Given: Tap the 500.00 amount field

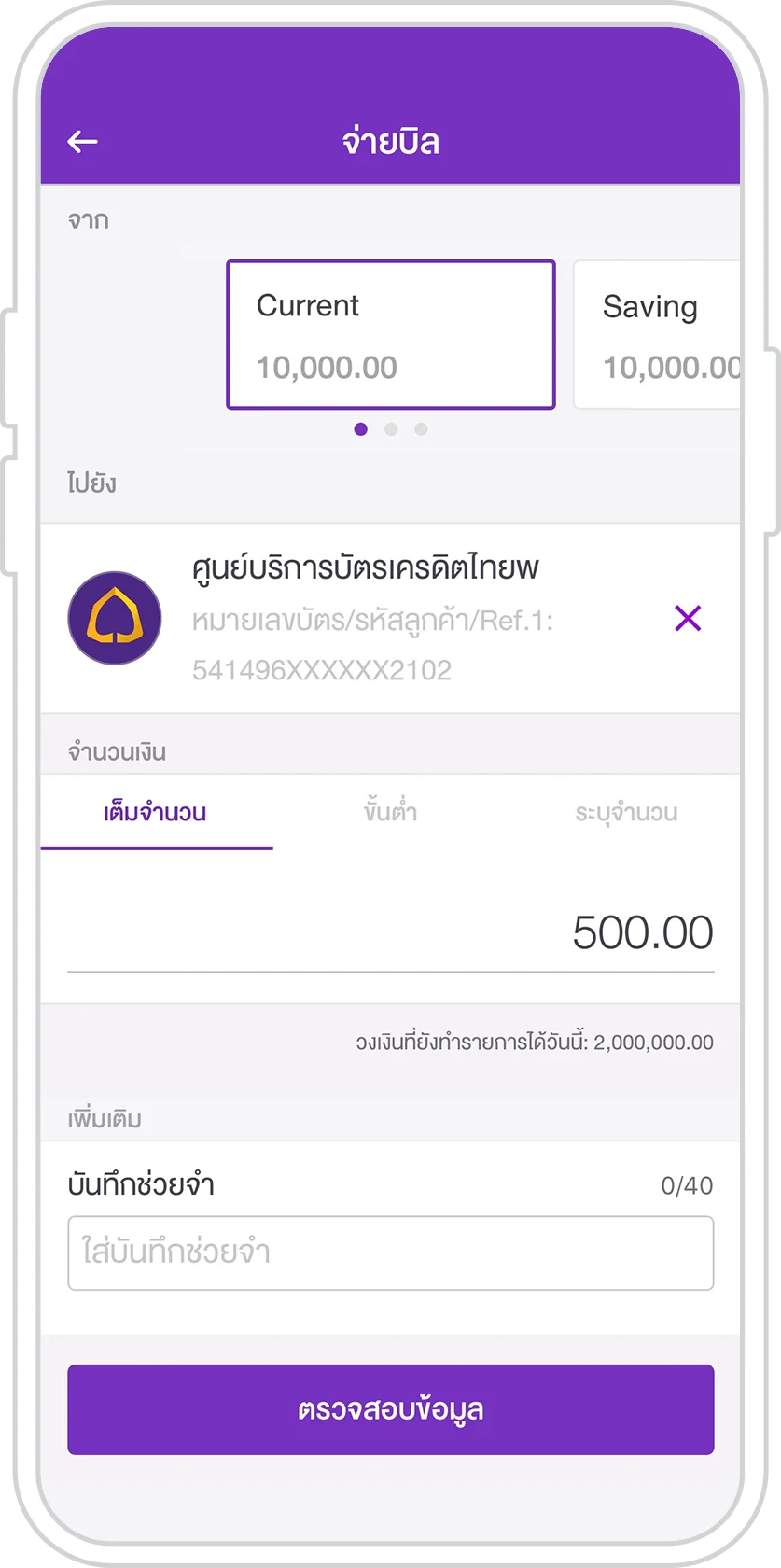Looking at the screenshot, I should [390, 932].
